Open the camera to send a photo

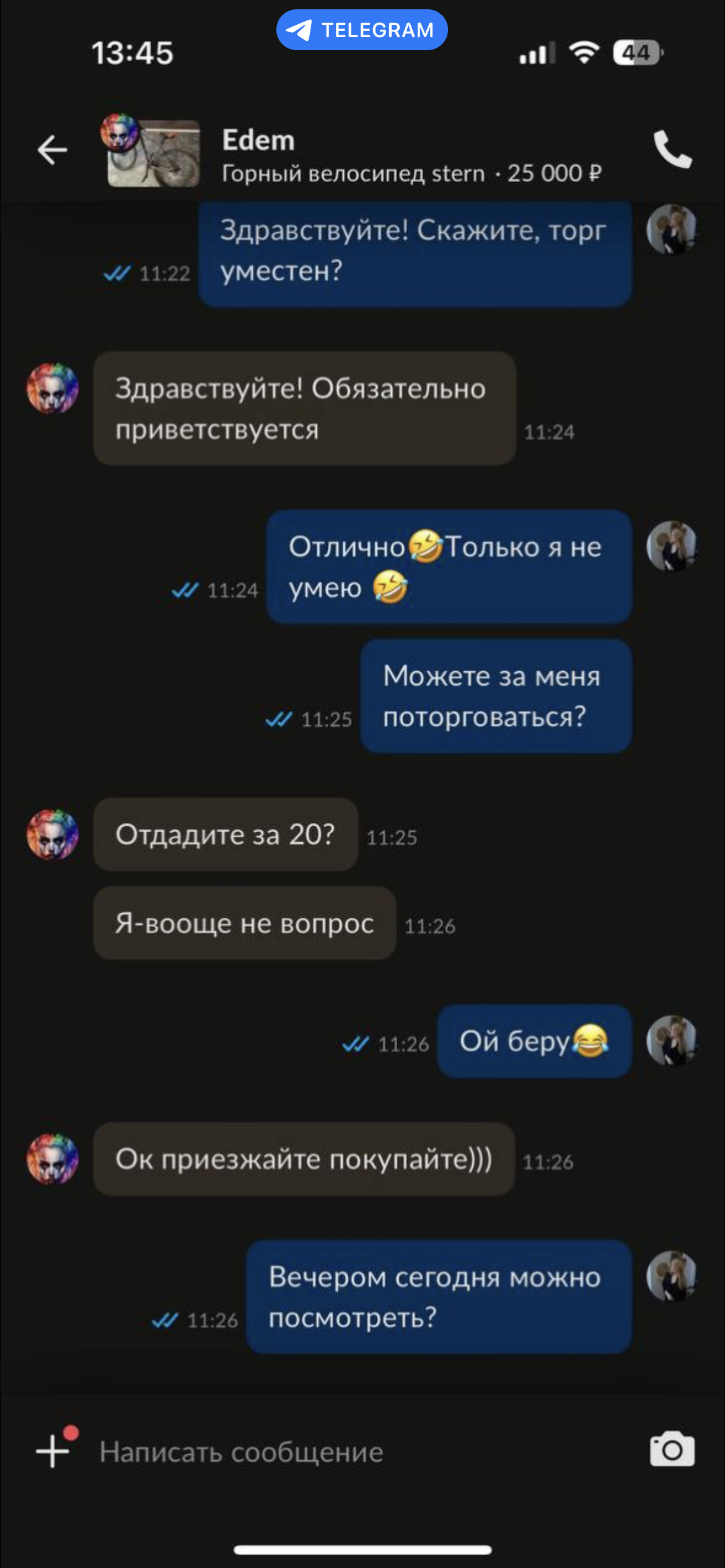672,1450
